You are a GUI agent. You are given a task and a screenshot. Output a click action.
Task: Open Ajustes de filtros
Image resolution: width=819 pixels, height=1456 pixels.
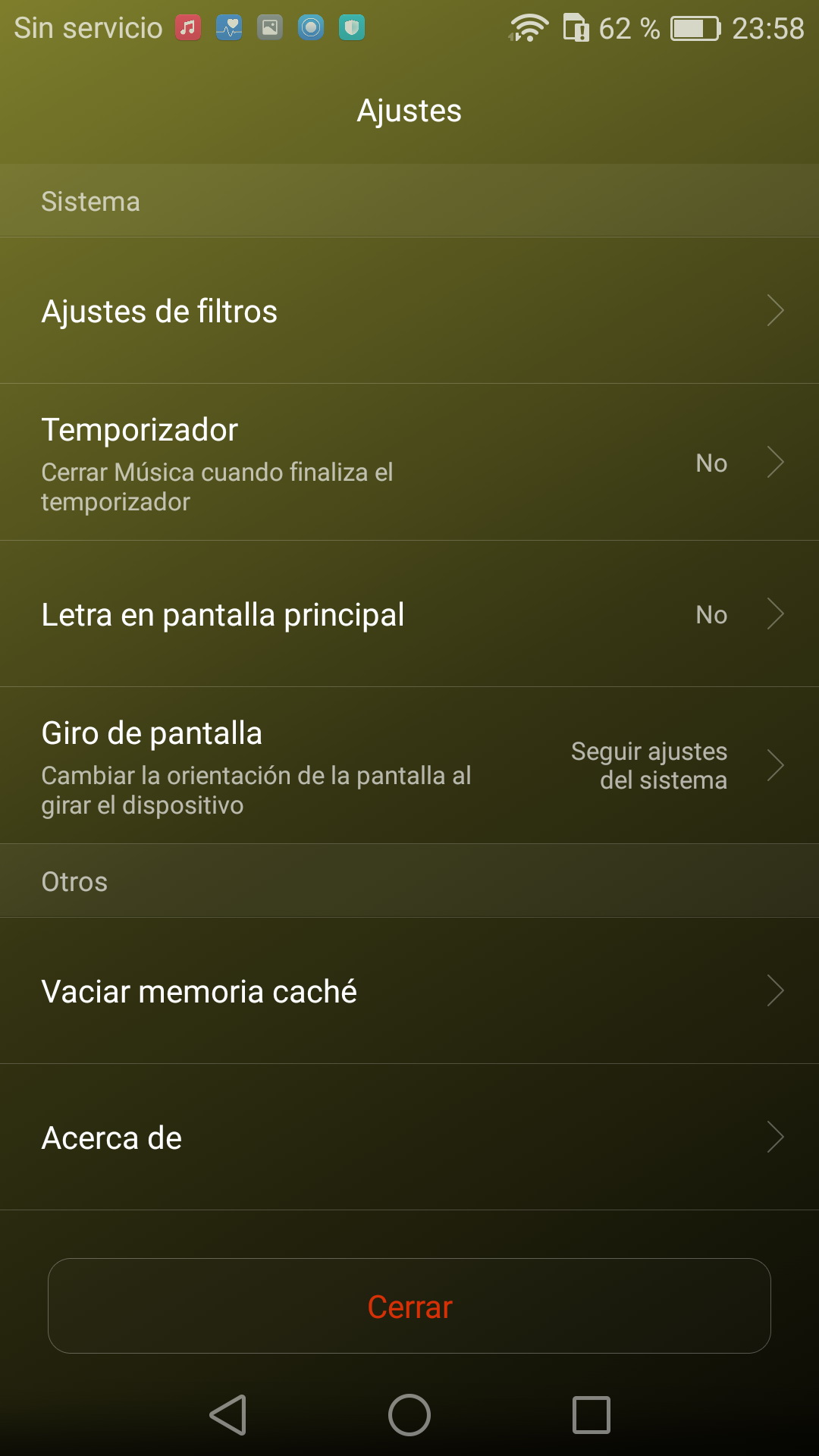pyautogui.click(x=409, y=311)
